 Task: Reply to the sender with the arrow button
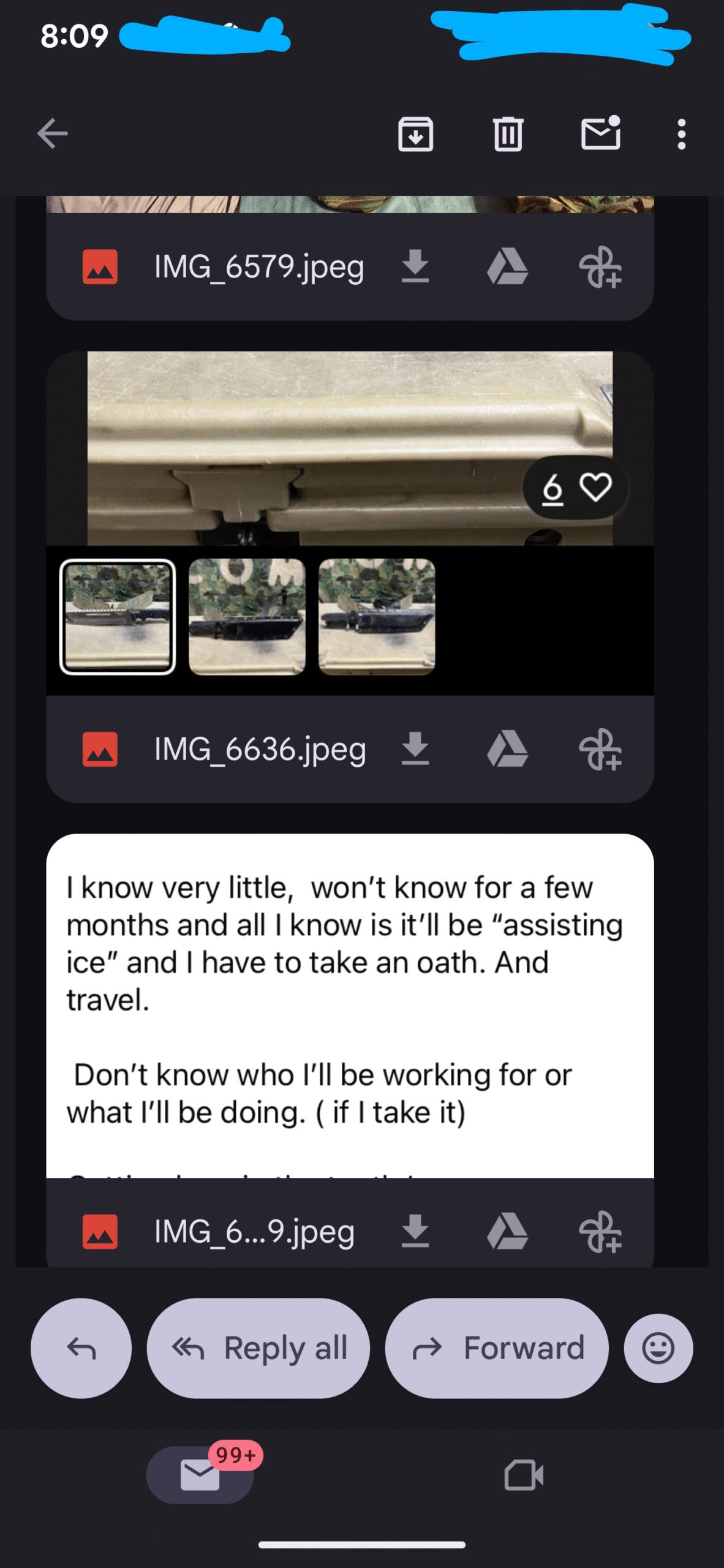point(81,1348)
